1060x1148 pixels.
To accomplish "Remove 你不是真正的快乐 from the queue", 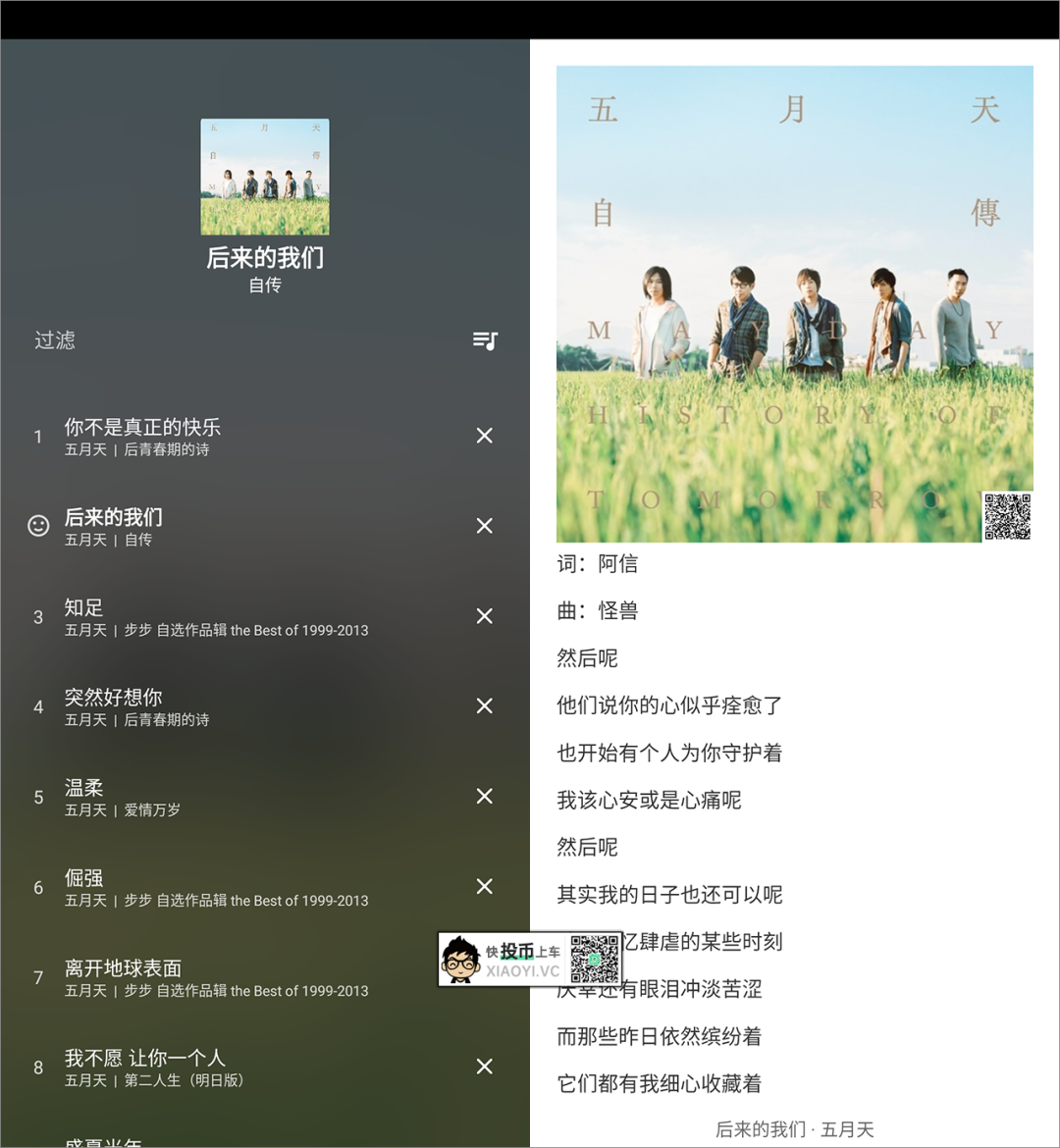I will click(x=484, y=436).
